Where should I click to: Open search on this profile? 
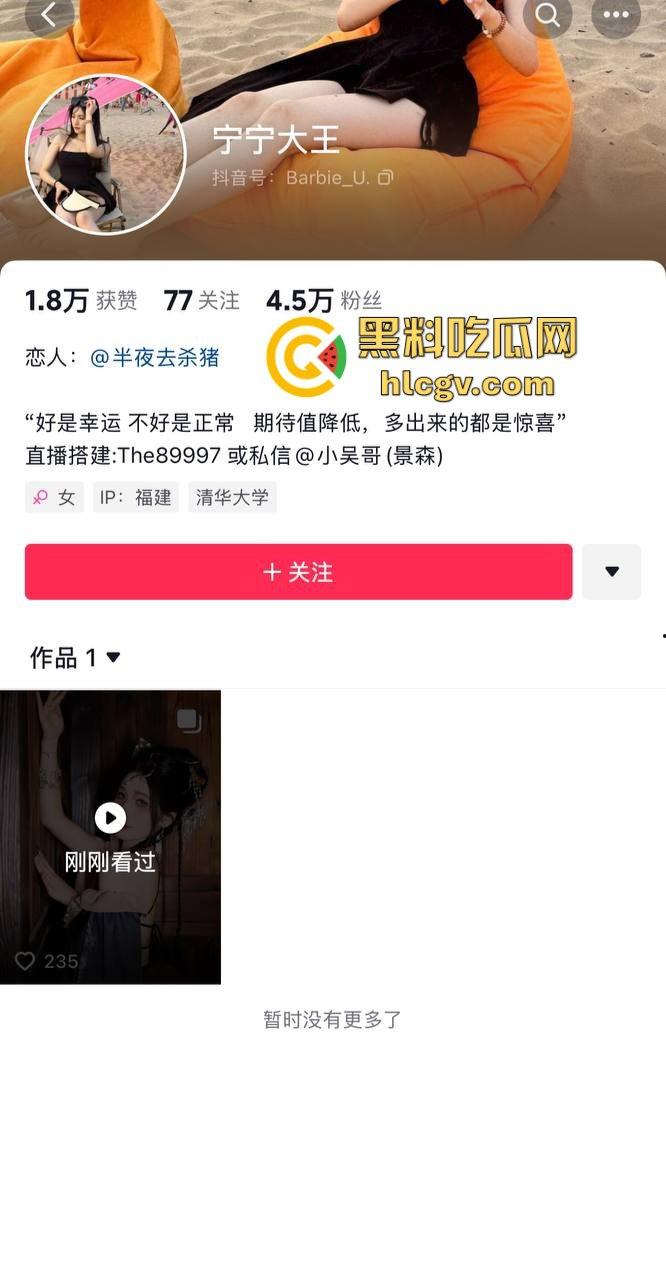(x=547, y=14)
